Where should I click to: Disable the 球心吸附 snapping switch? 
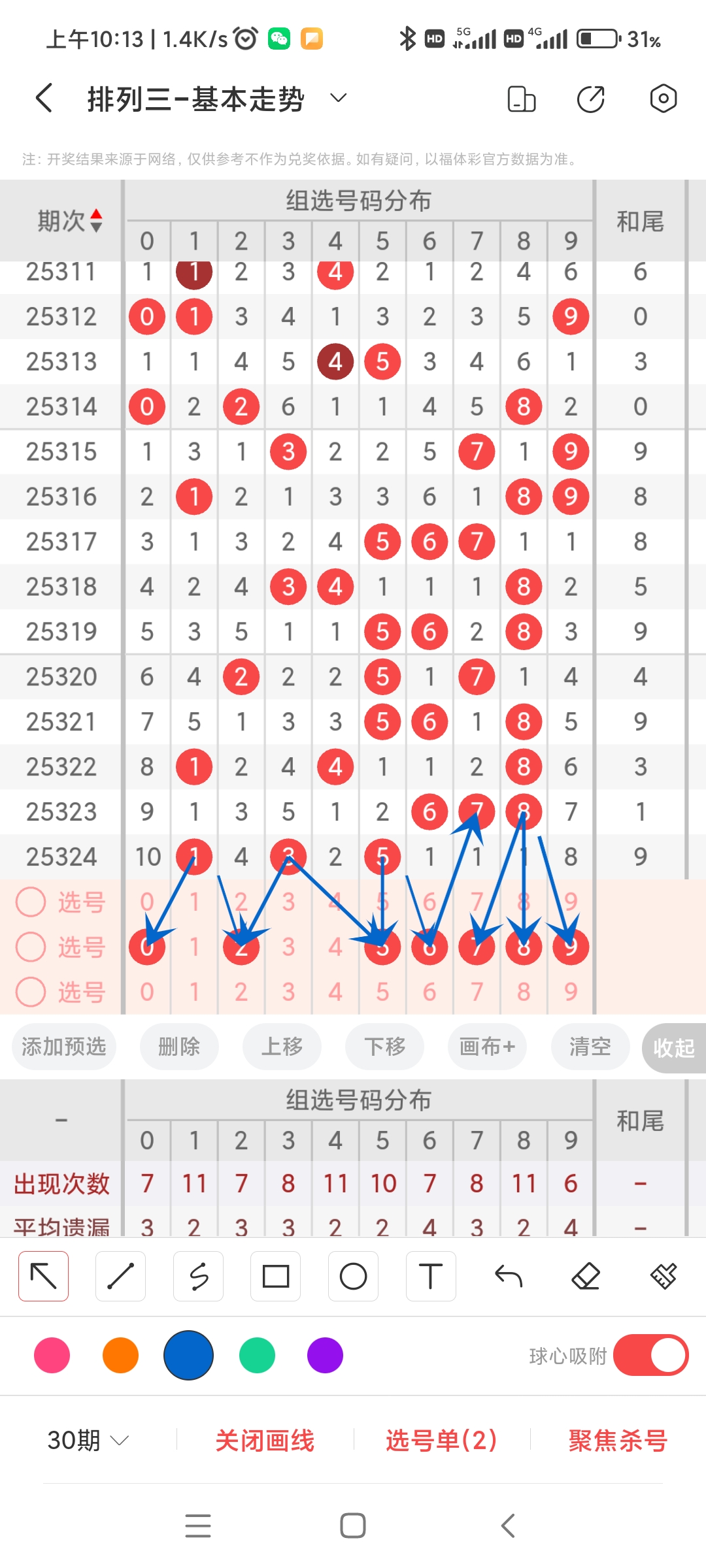650,1356
